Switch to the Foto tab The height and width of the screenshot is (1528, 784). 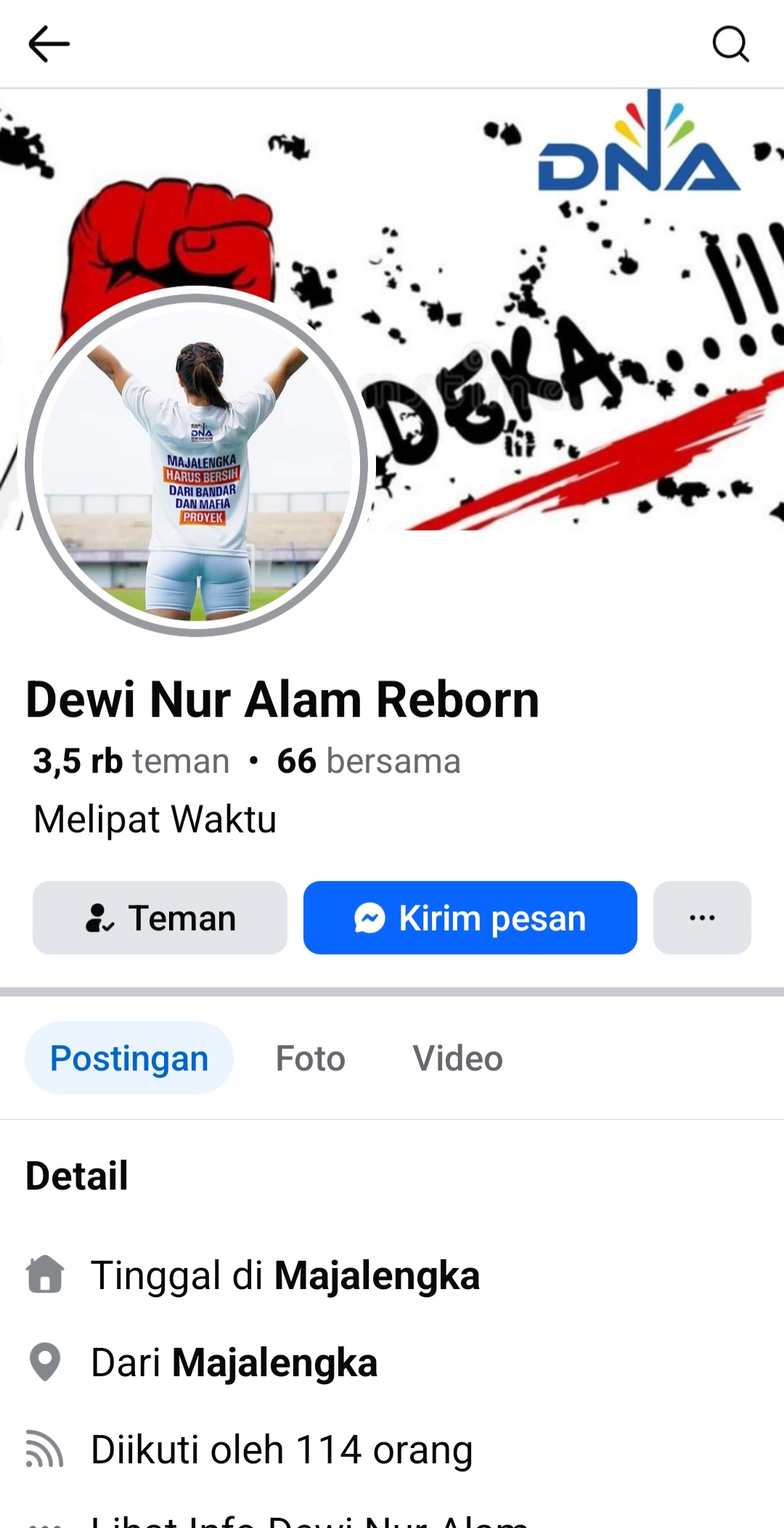(x=310, y=1058)
